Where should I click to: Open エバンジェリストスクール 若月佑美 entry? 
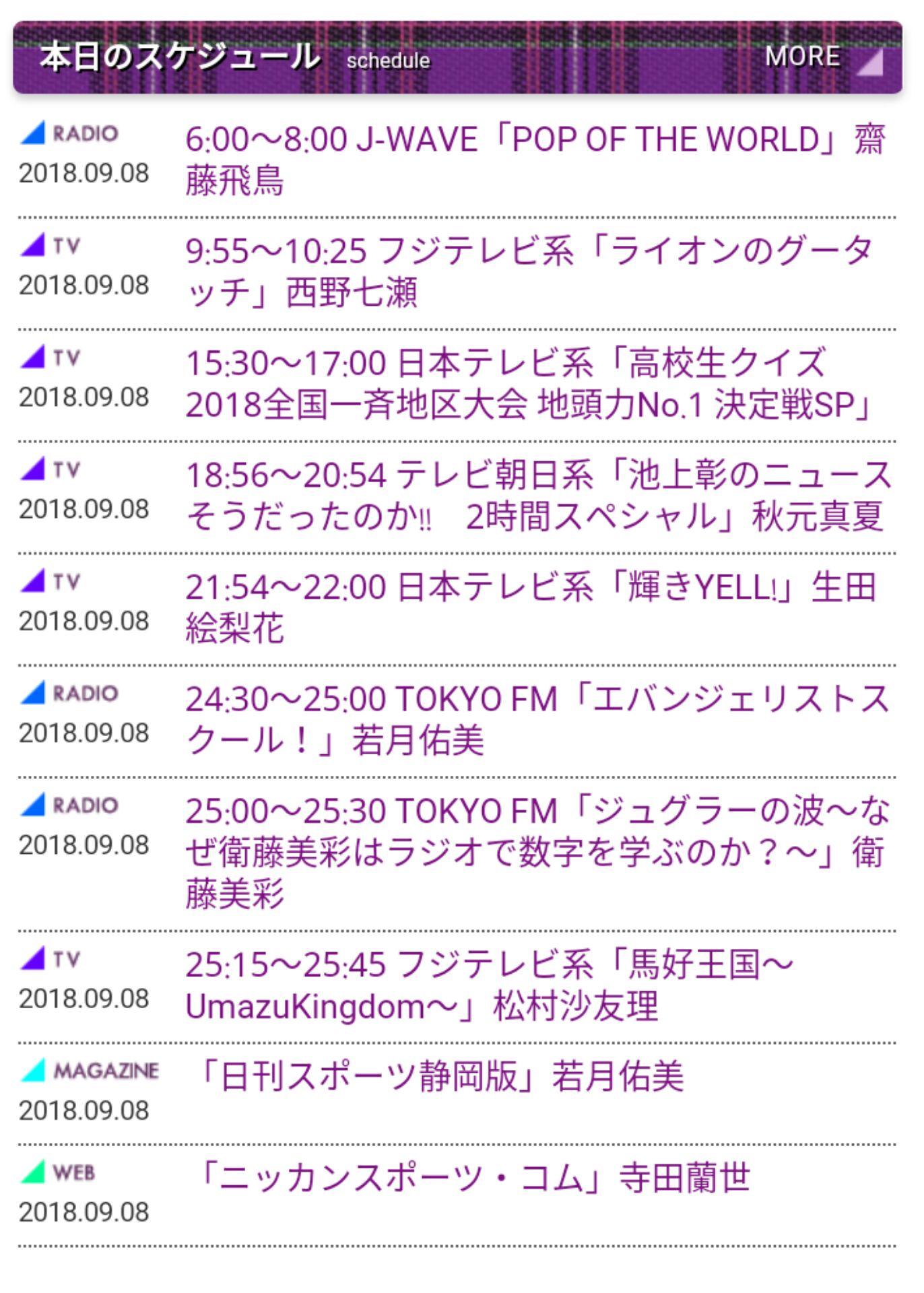pos(537,720)
